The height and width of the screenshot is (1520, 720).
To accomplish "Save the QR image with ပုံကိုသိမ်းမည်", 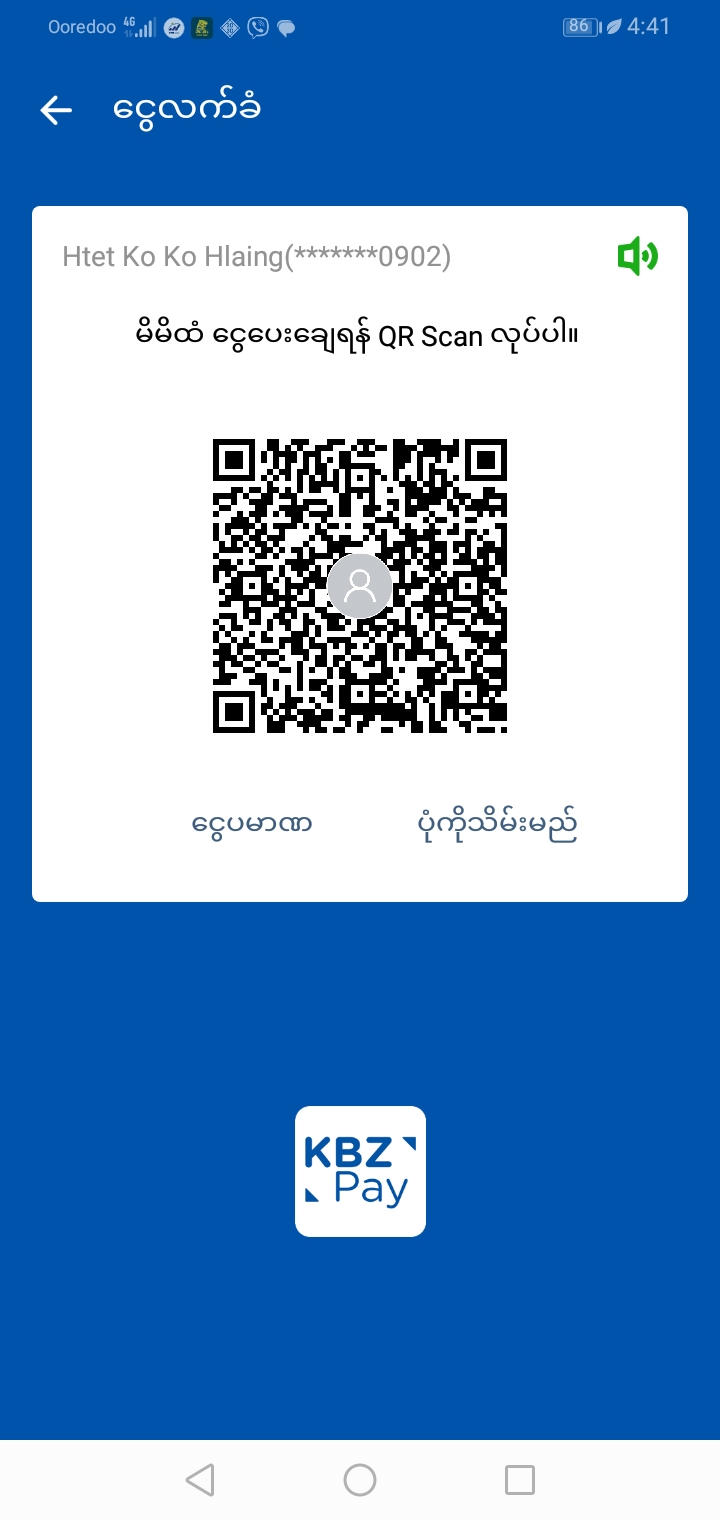I will (x=497, y=824).
